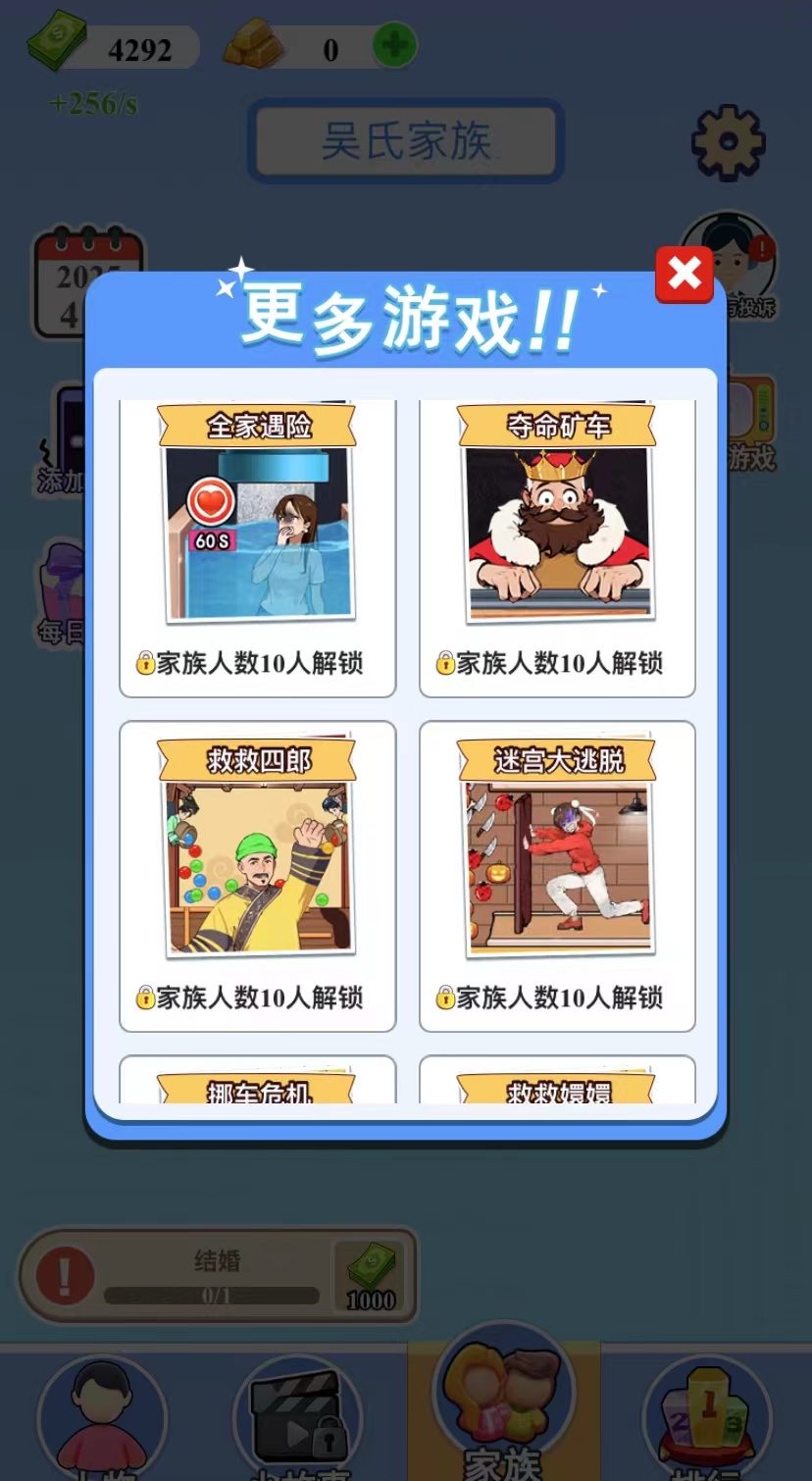Tap the 挪车危机 game card
This screenshot has height=1481, width=812.
point(258,1082)
